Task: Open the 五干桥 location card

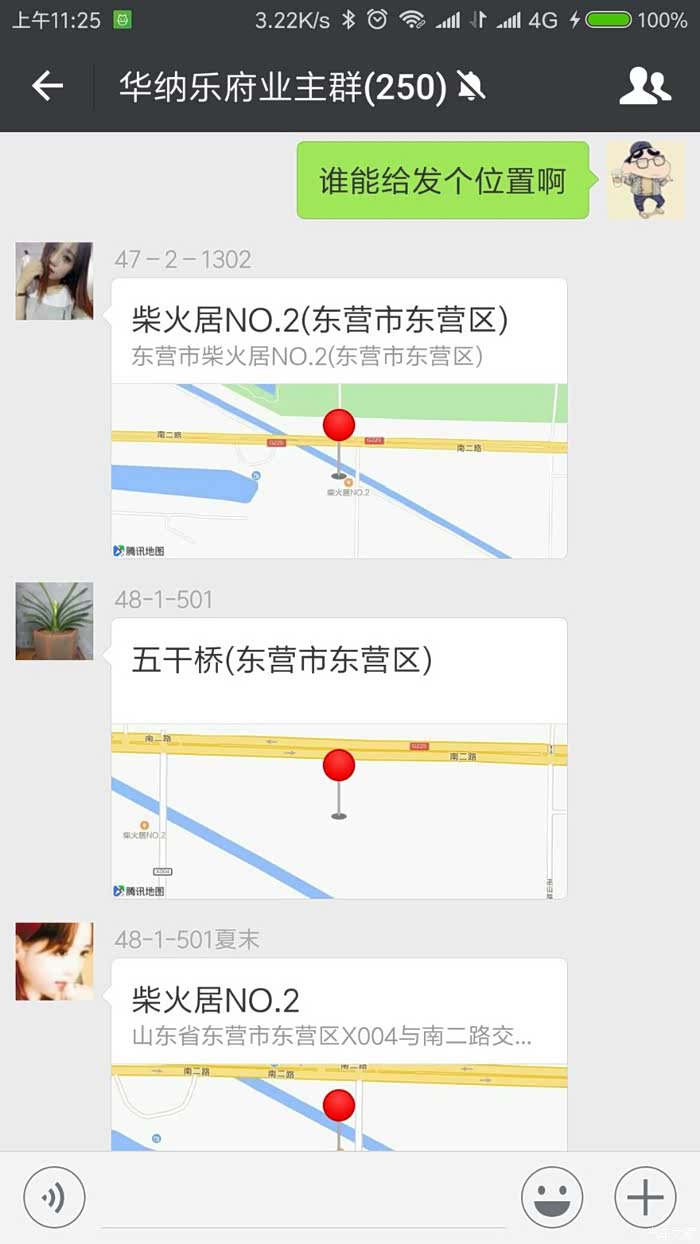Action: pyautogui.click(x=339, y=758)
